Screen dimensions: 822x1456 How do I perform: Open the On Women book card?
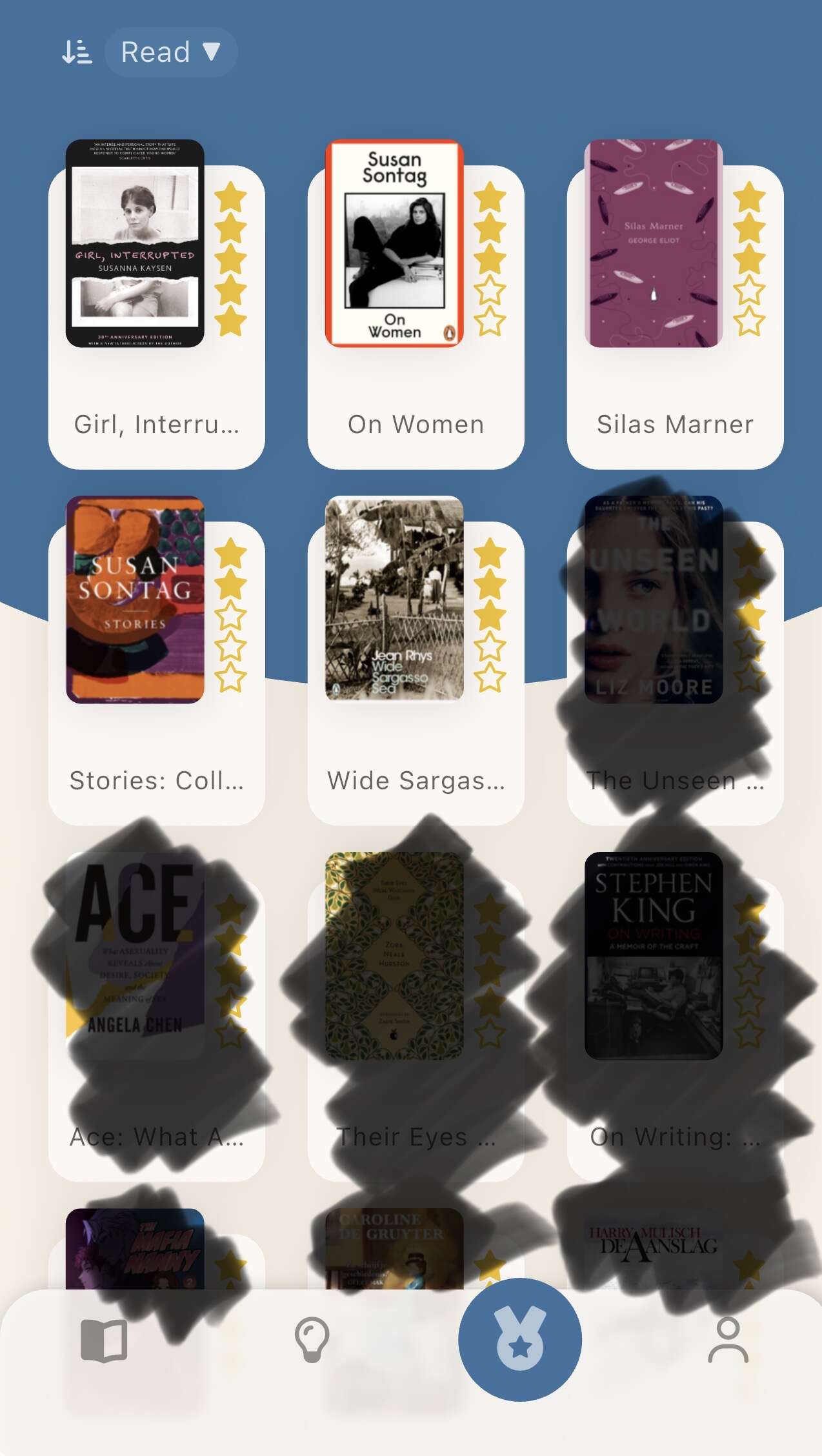tap(416, 316)
